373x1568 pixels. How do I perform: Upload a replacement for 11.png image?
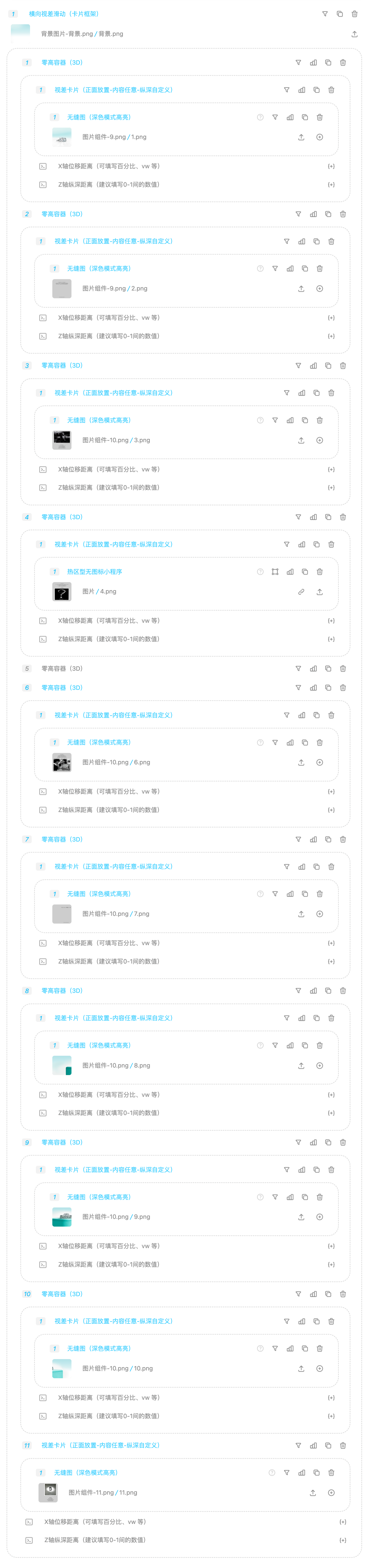click(x=313, y=1492)
